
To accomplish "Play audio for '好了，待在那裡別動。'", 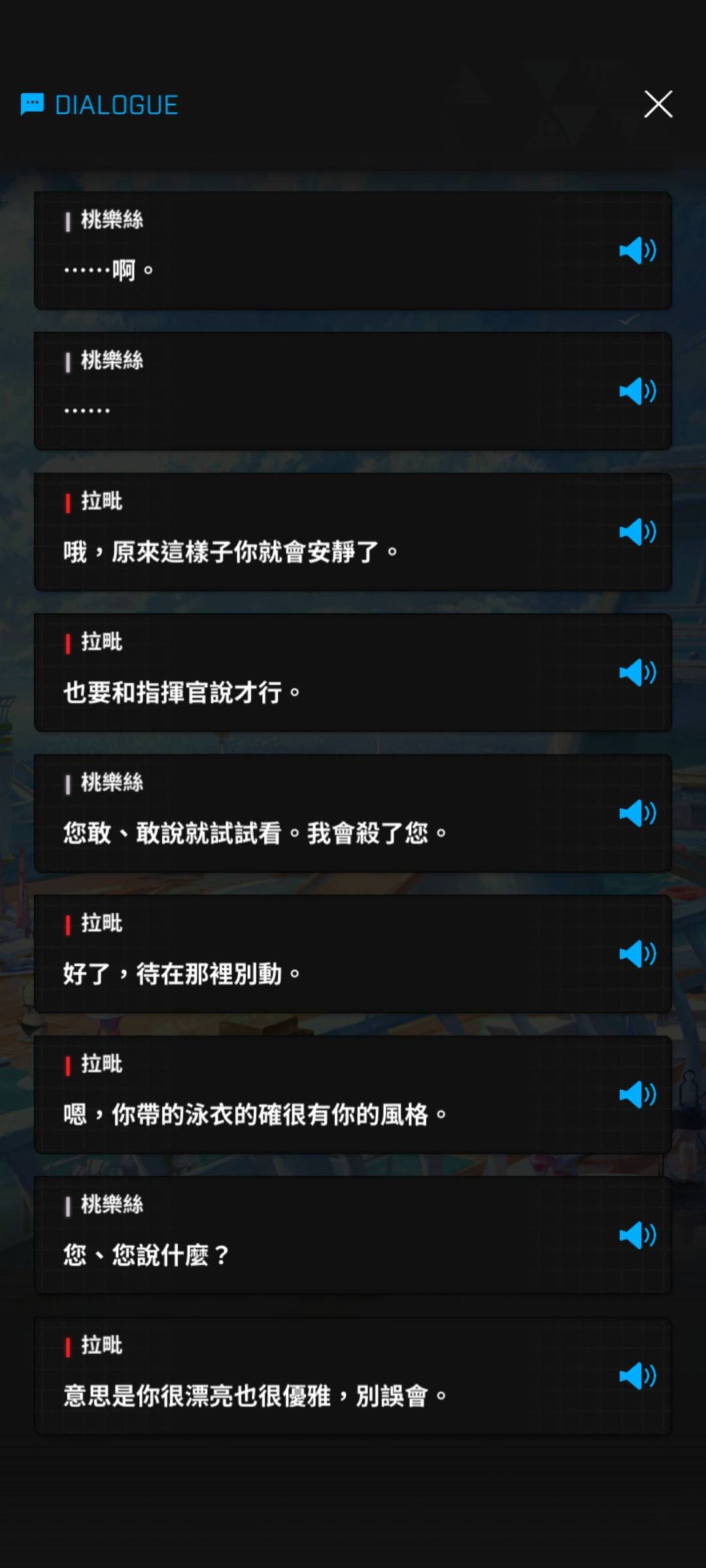I will pyautogui.click(x=637, y=954).
